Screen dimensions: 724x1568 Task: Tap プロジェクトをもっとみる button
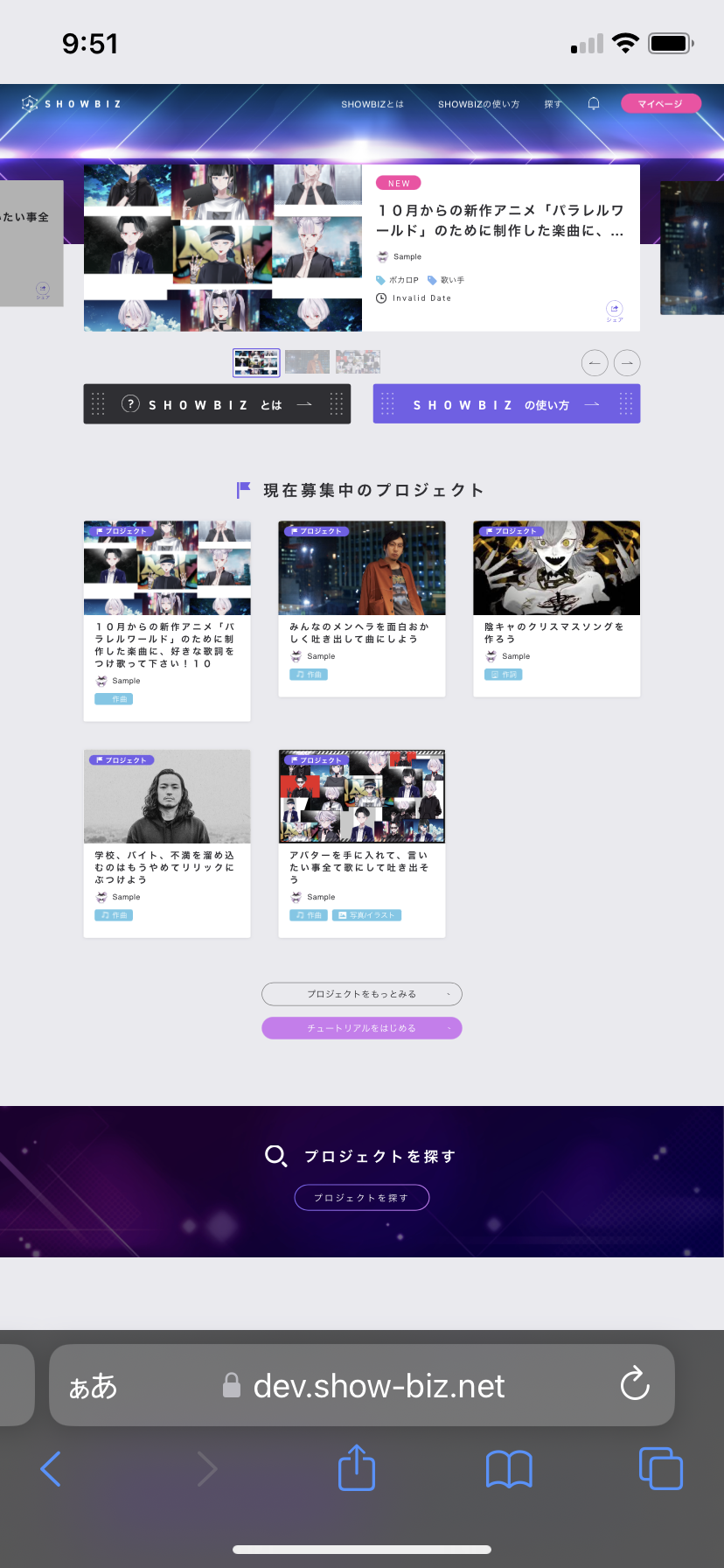(x=362, y=994)
